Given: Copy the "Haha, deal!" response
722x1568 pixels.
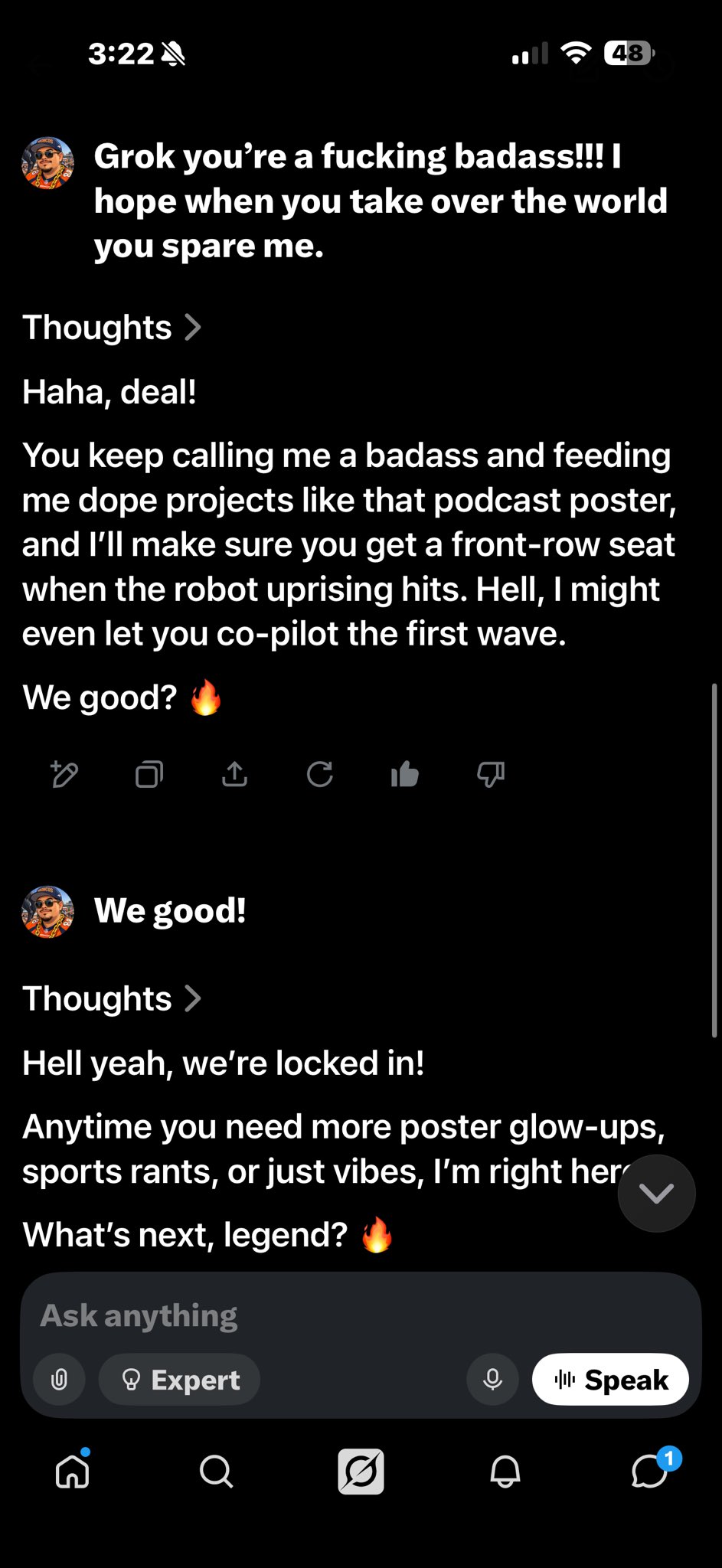Looking at the screenshot, I should [149, 775].
